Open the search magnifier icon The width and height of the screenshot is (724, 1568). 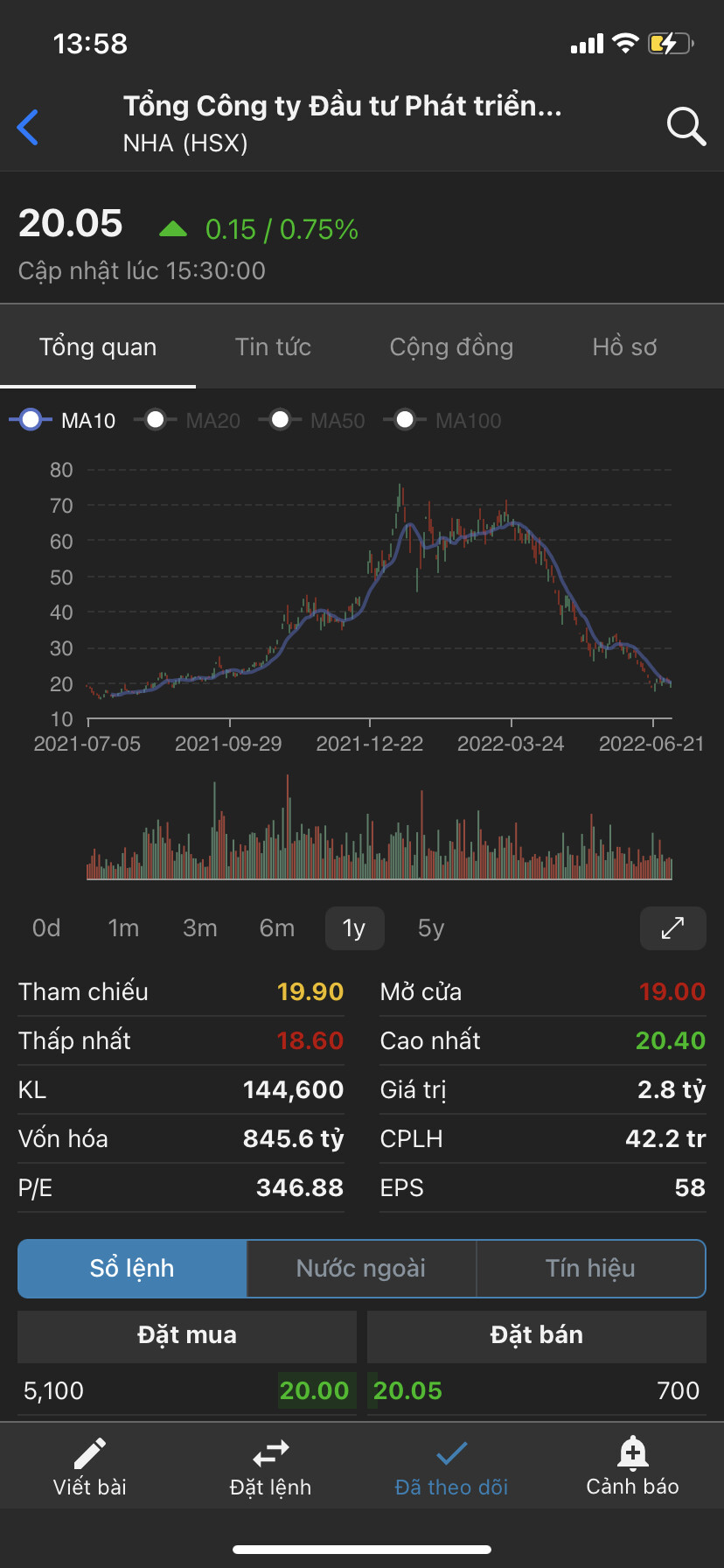tap(686, 127)
